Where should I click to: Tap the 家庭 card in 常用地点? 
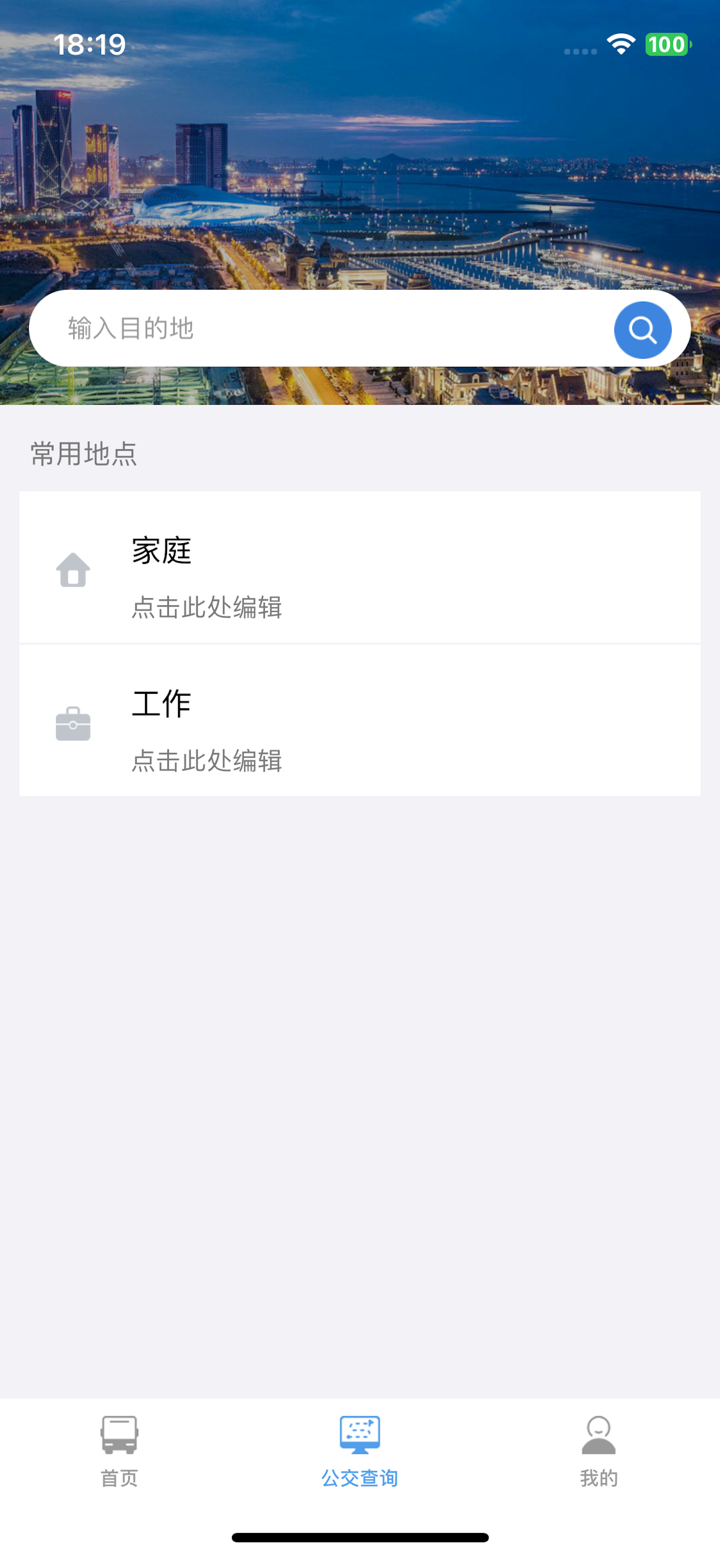tap(360, 567)
